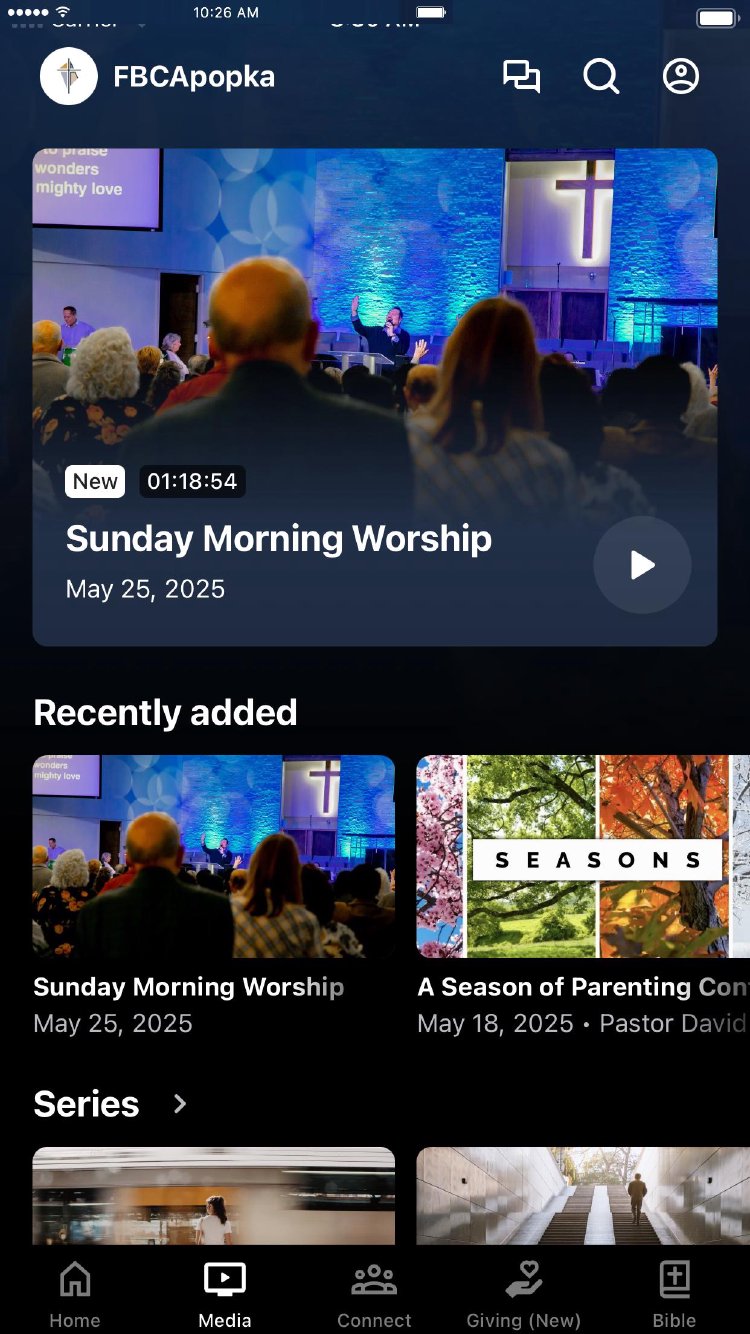Play the featured Sunday Morning Worship video

coord(642,565)
